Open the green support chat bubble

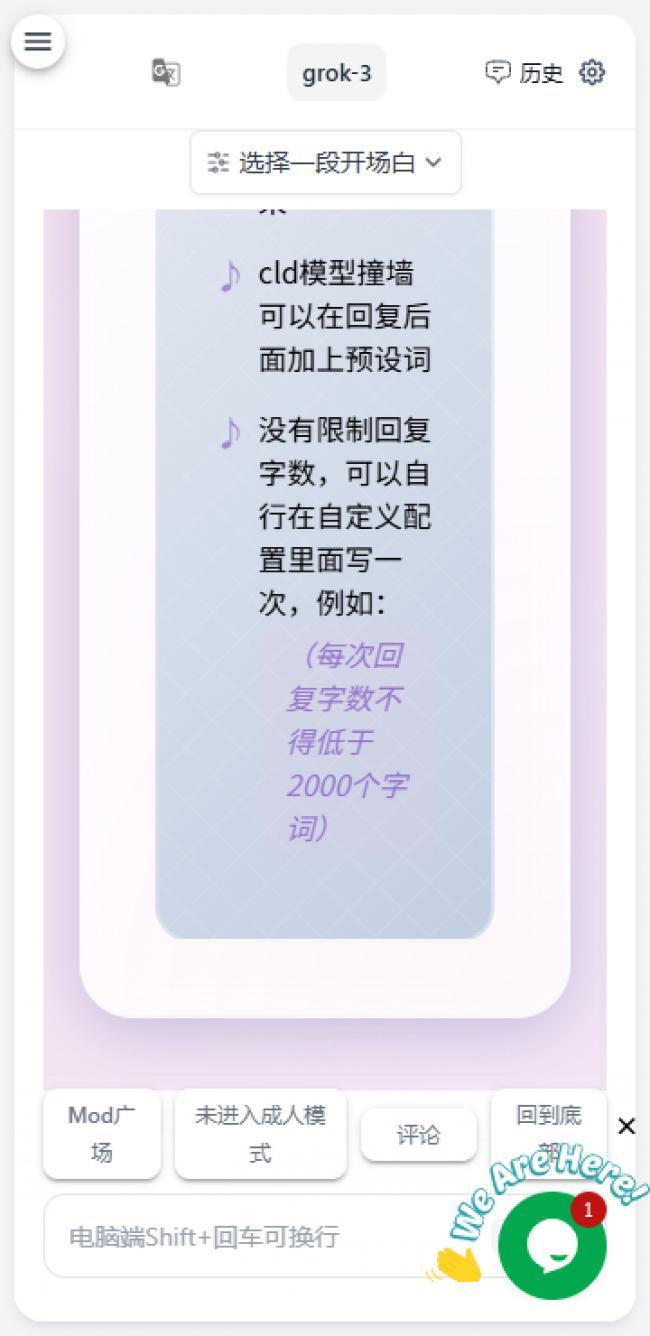click(552, 1246)
